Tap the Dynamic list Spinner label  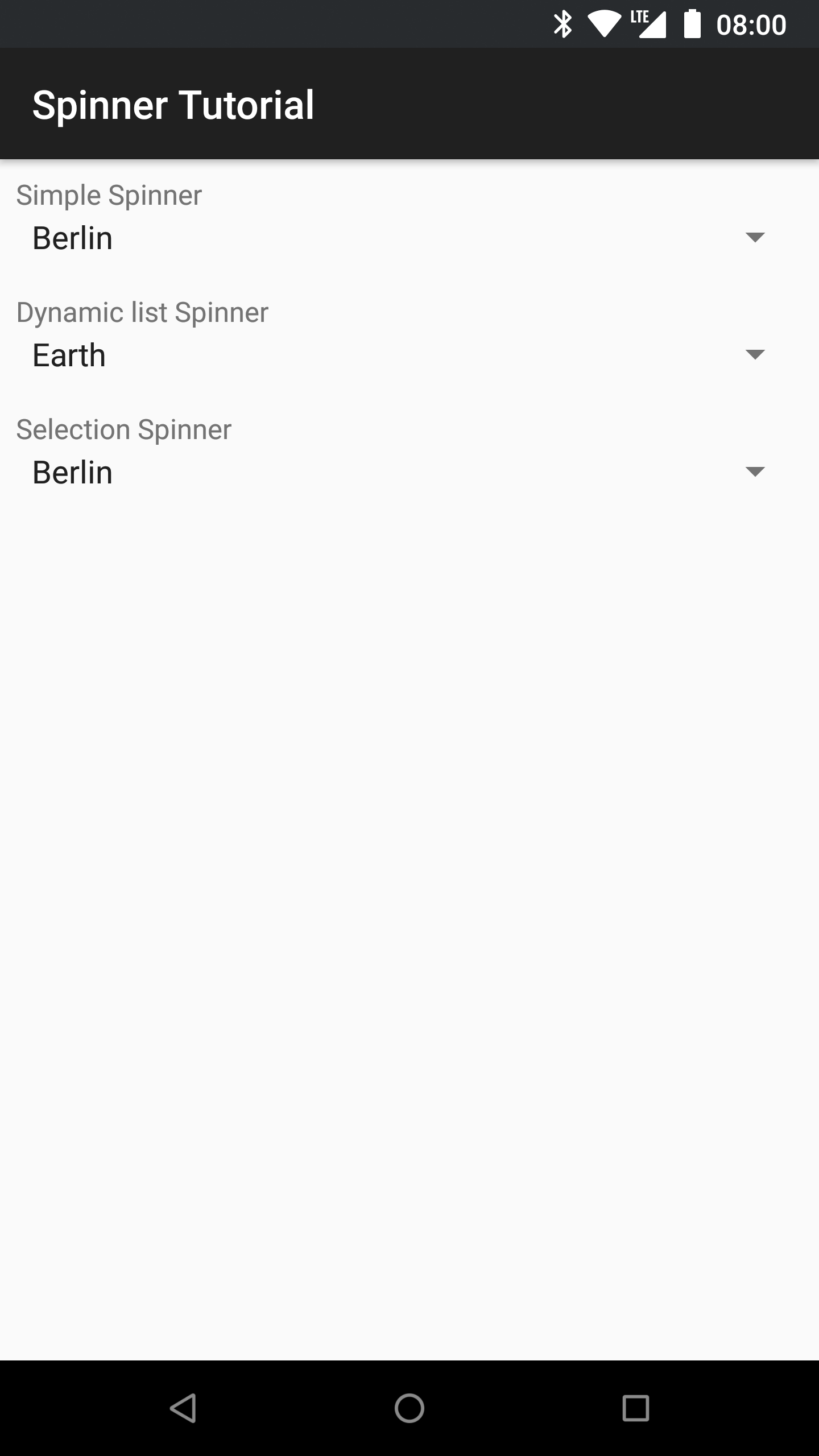point(142,312)
